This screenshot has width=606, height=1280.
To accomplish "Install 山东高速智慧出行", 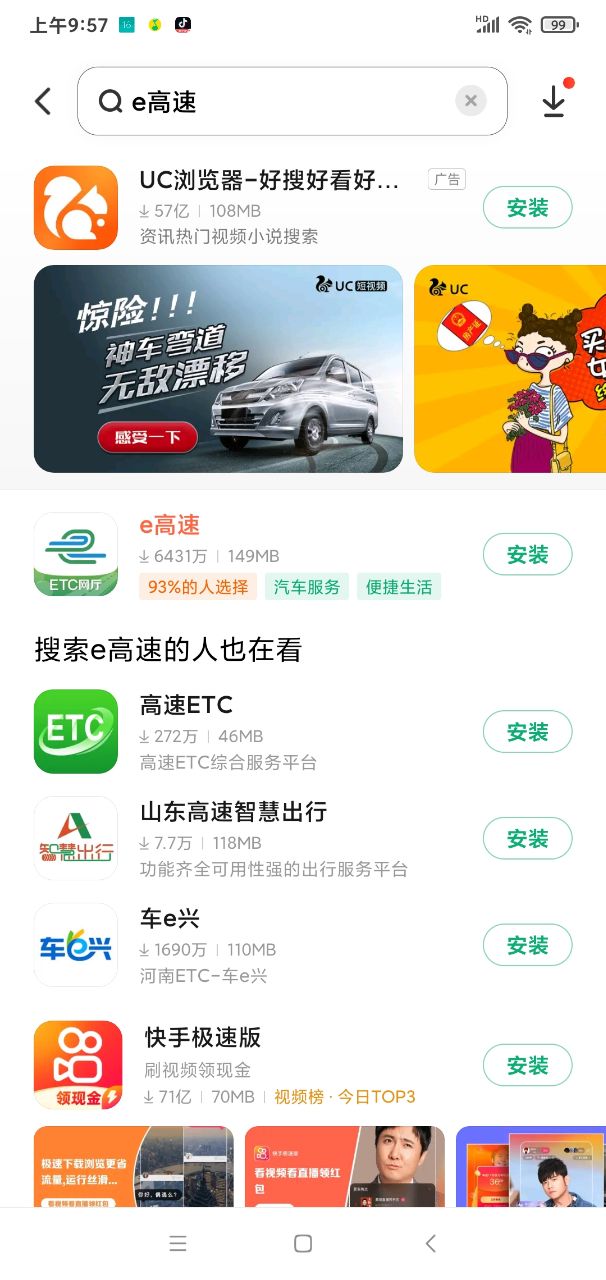I will click(527, 838).
